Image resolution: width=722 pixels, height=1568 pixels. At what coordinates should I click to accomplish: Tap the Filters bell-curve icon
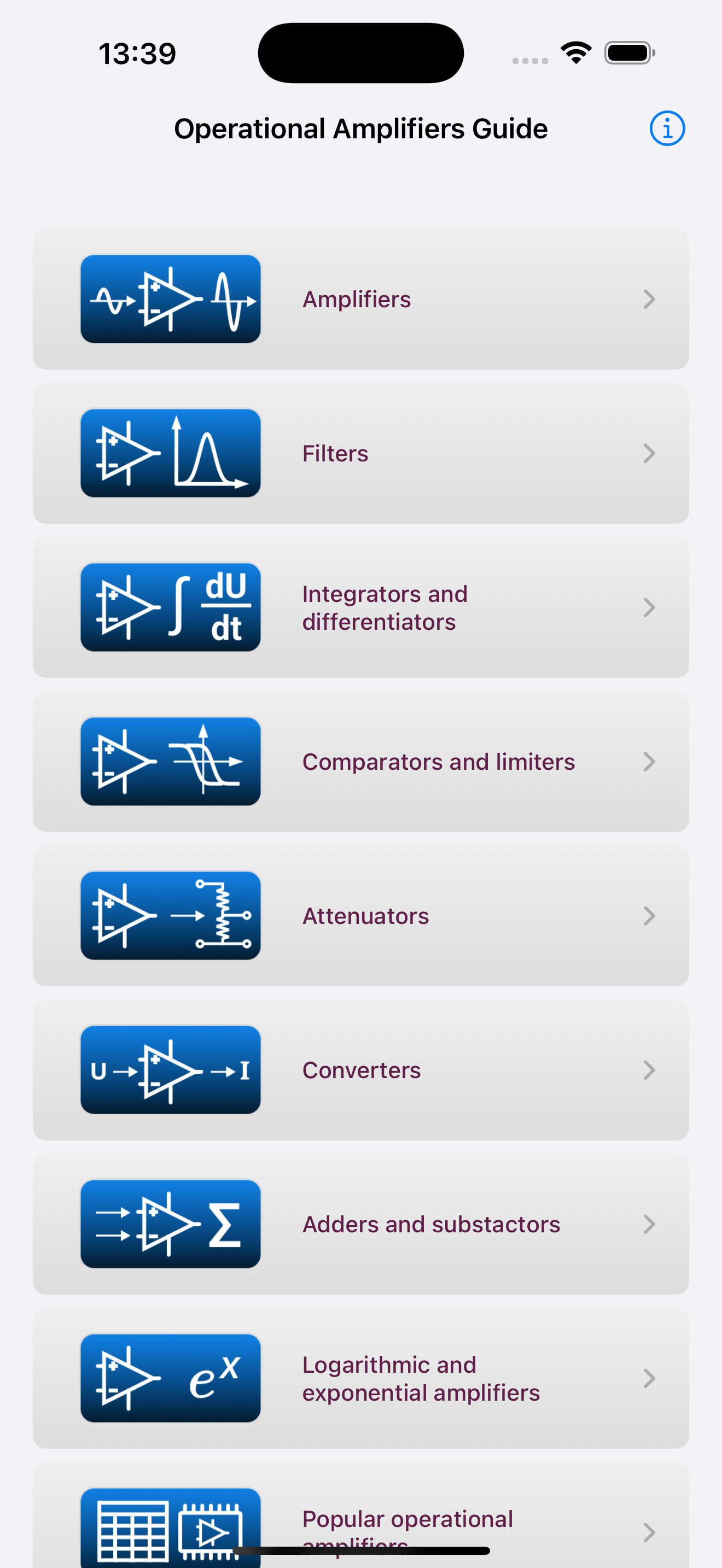[x=171, y=453]
